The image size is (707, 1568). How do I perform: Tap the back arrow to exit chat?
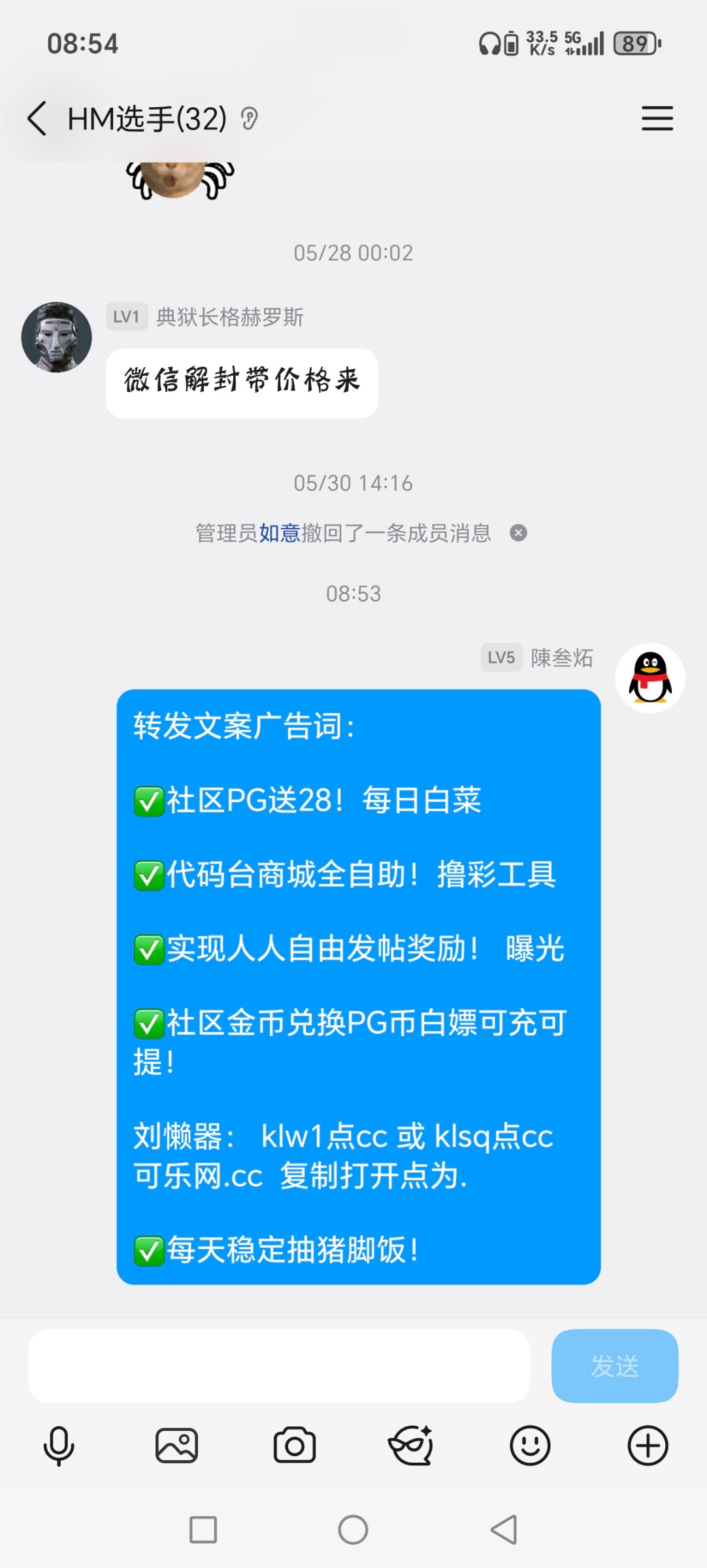tap(37, 118)
